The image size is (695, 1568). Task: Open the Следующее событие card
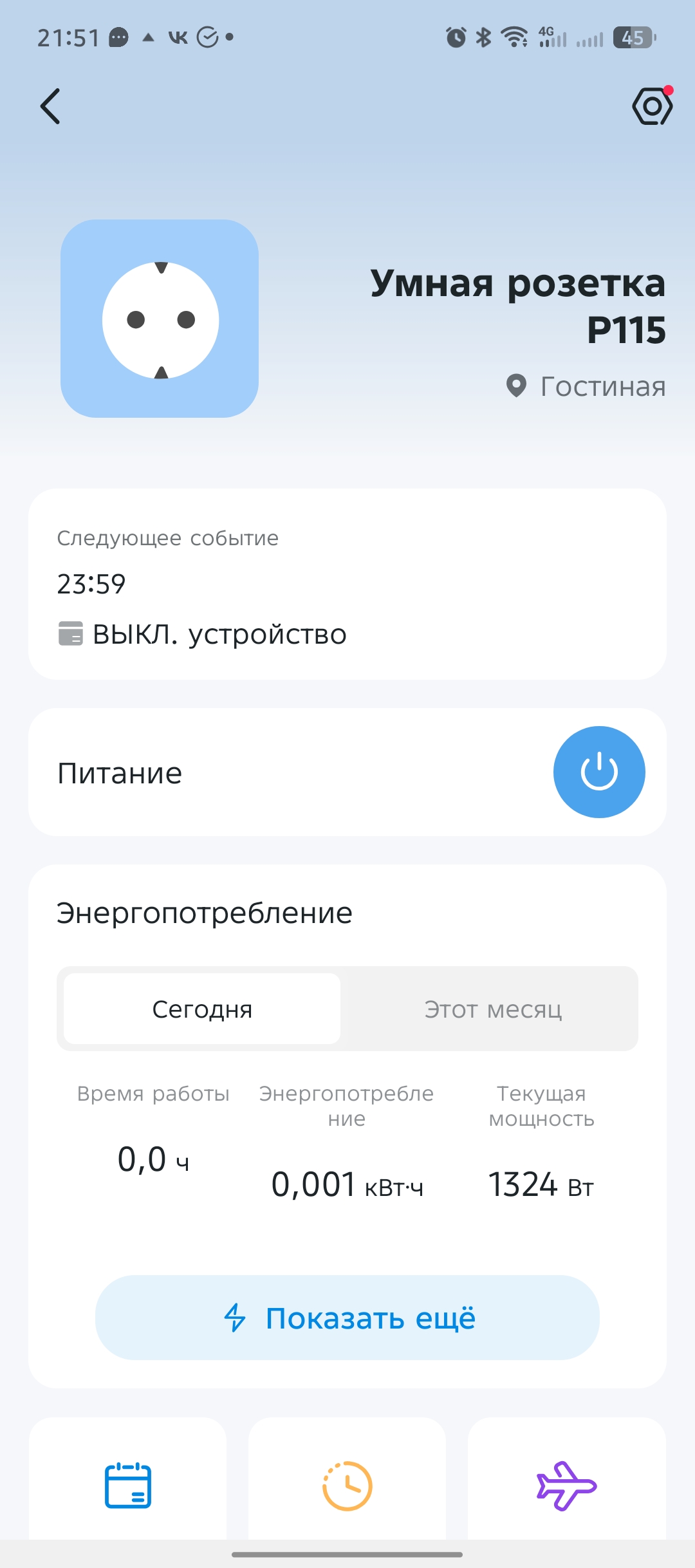pyautogui.click(x=347, y=584)
